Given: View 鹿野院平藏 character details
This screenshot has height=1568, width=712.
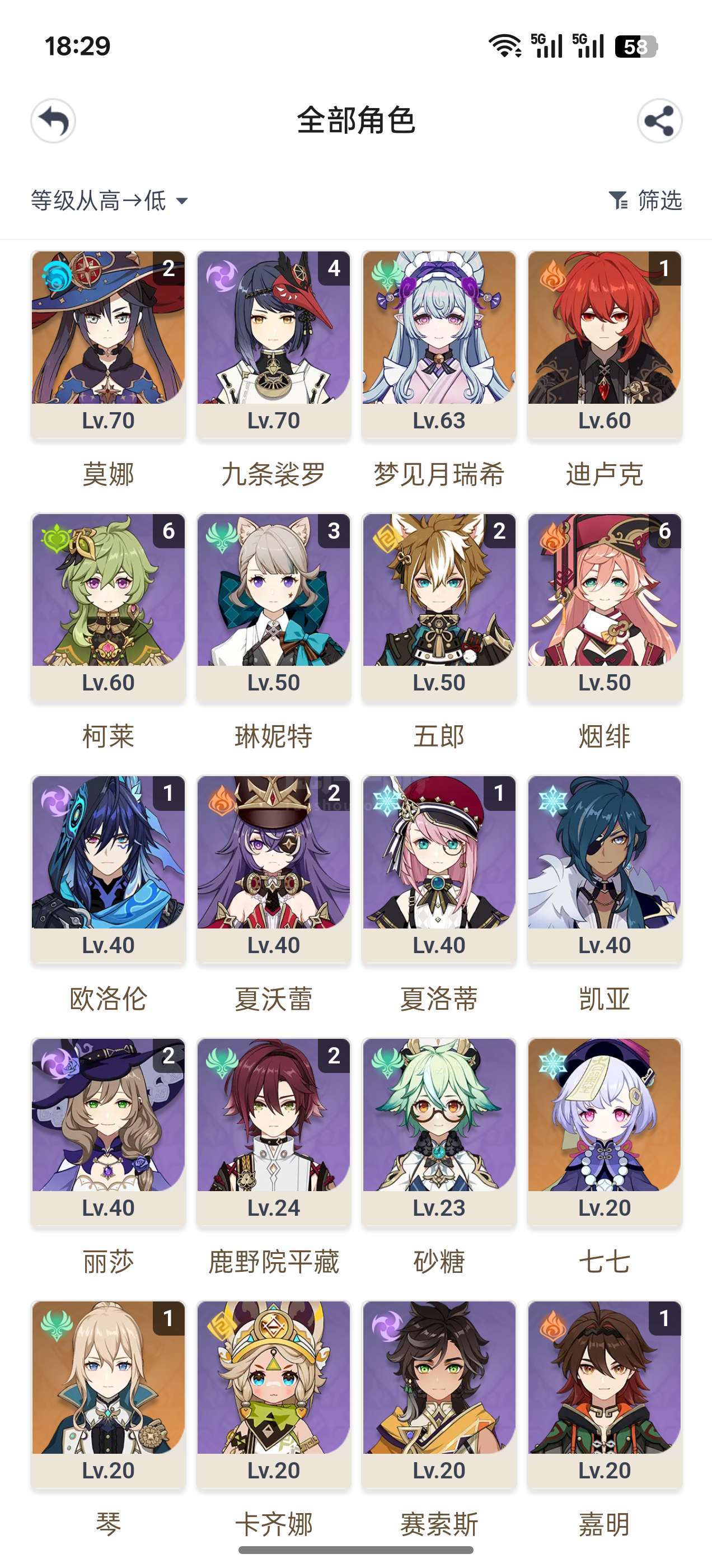Looking at the screenshot, I should pos(274,1132).
